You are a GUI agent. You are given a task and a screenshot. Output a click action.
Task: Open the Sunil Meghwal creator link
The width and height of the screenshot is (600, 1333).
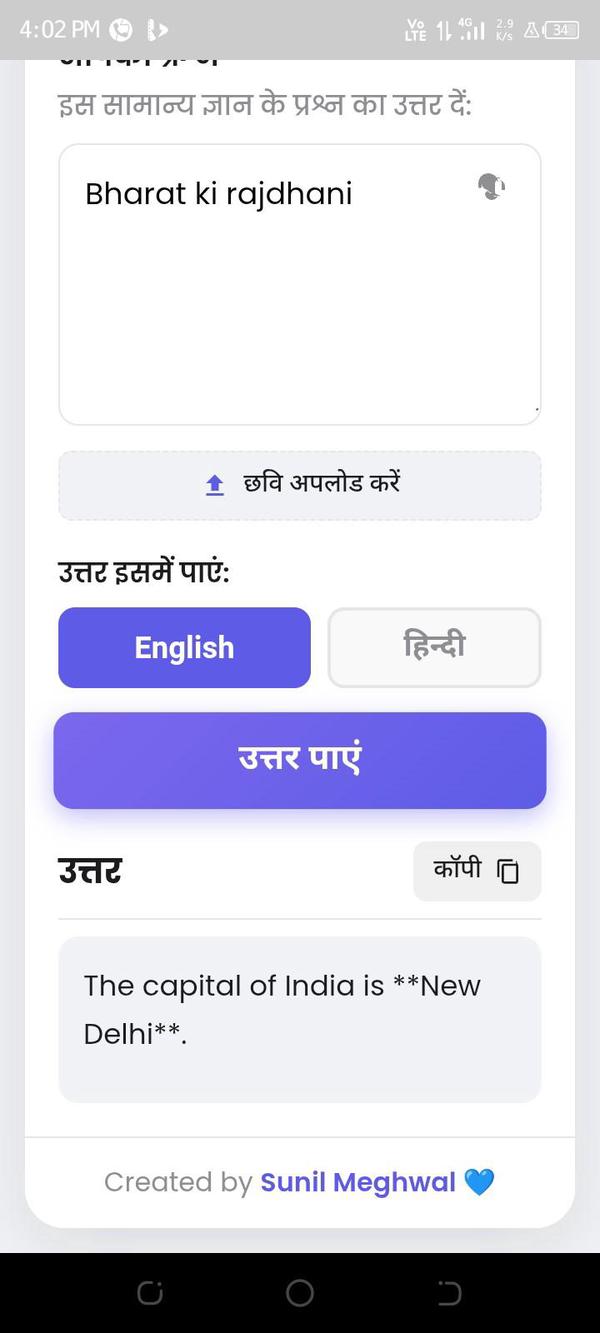358,1182
